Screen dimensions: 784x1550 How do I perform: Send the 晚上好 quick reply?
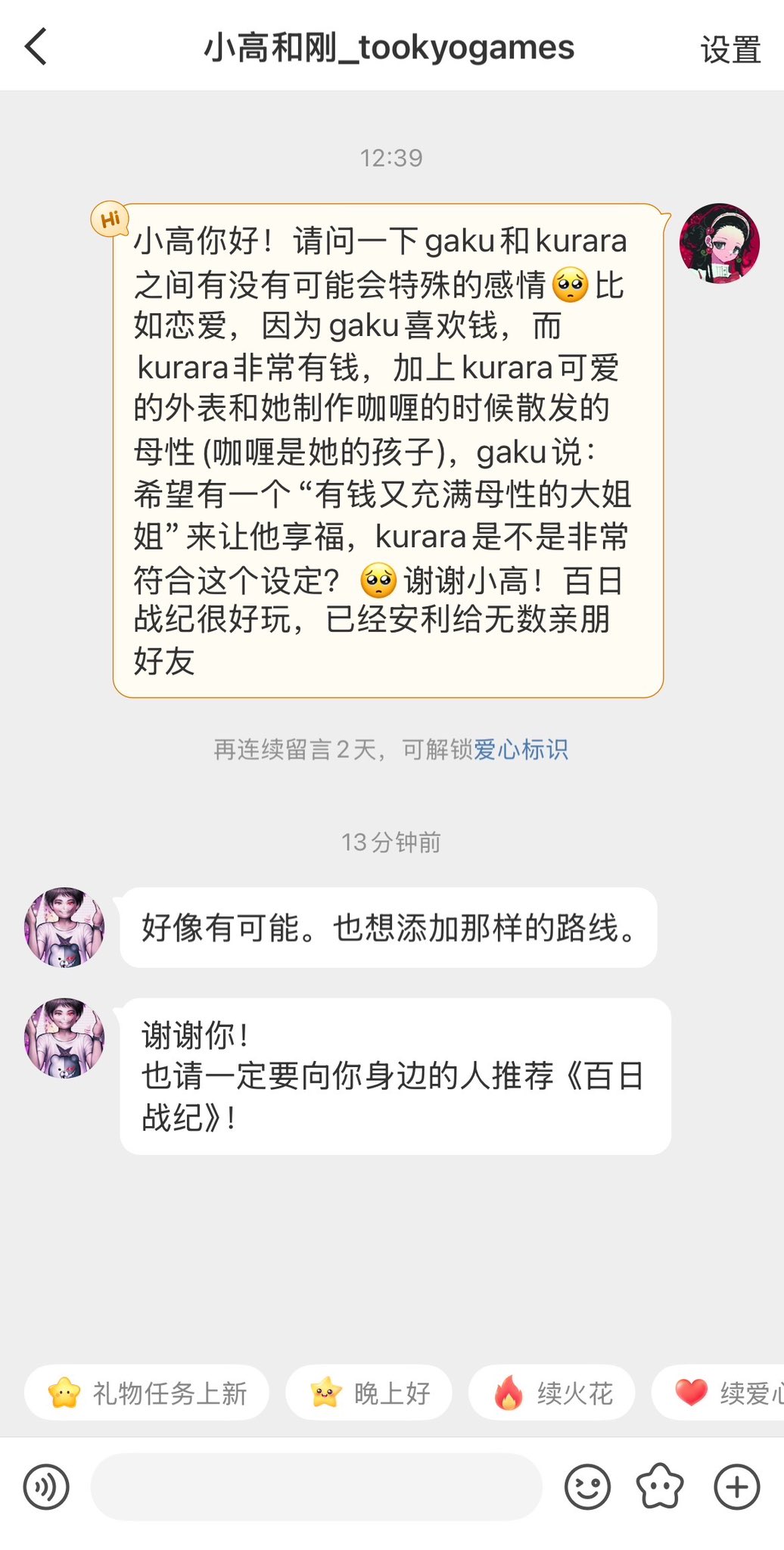coord(369,1393)
